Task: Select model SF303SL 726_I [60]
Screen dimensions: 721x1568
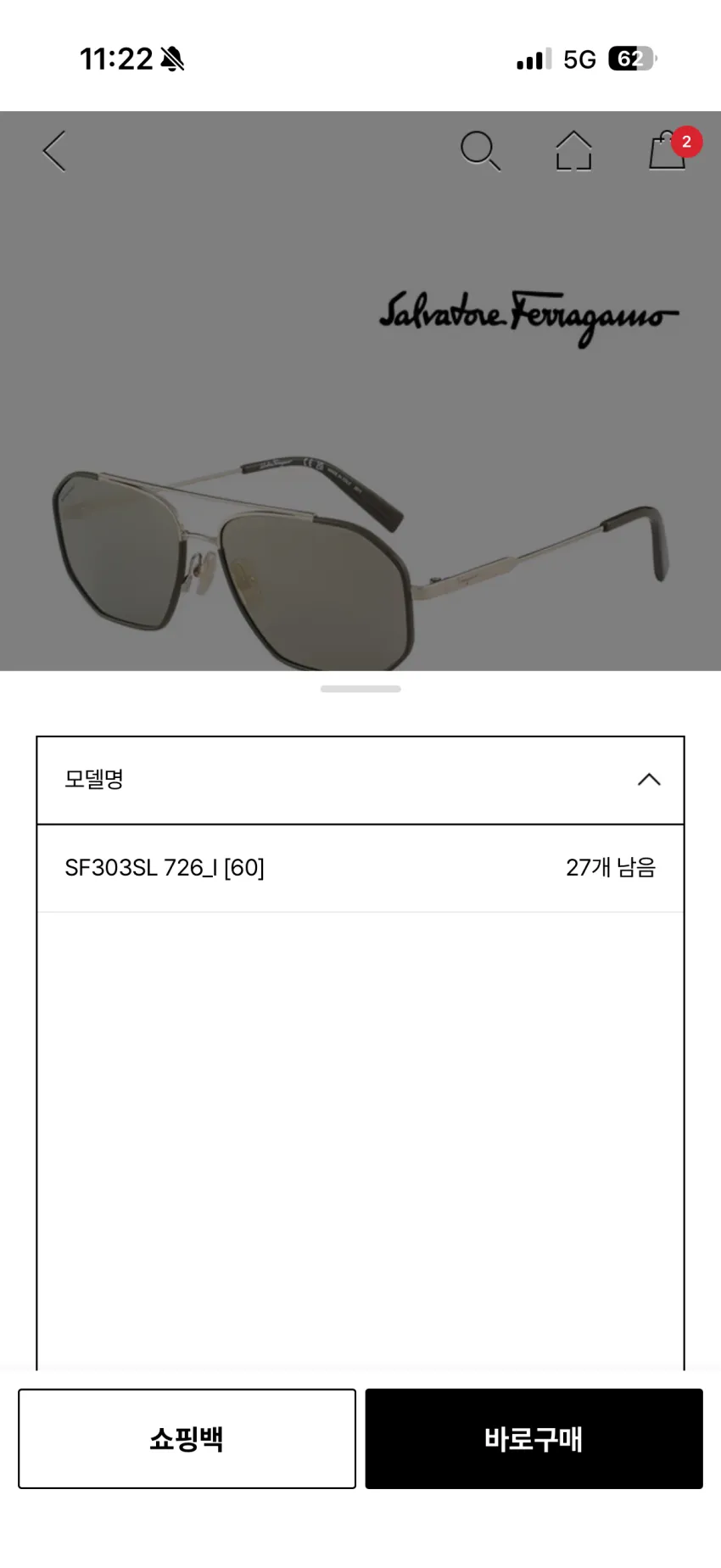Action: [x=360, y=868]
